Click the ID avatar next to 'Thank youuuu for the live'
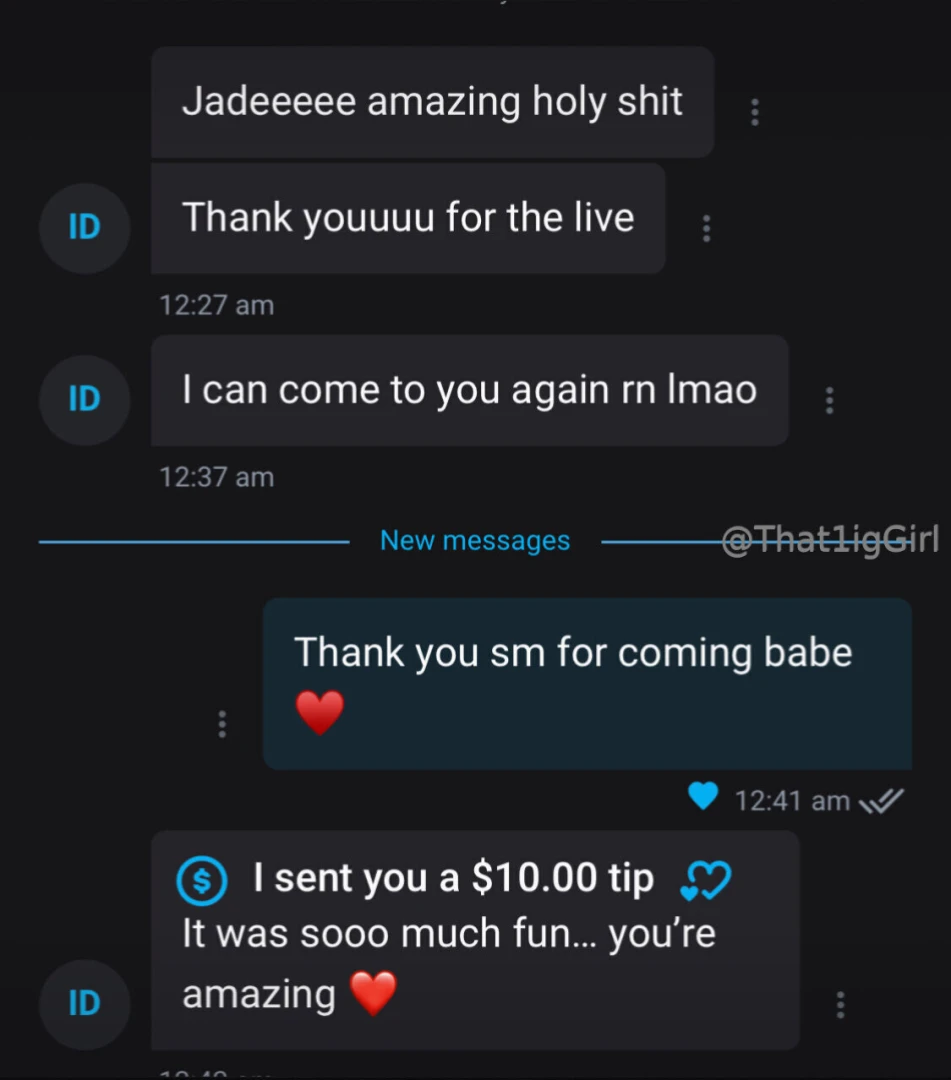This screenshot has height=1080, width=951. (84, 228)
